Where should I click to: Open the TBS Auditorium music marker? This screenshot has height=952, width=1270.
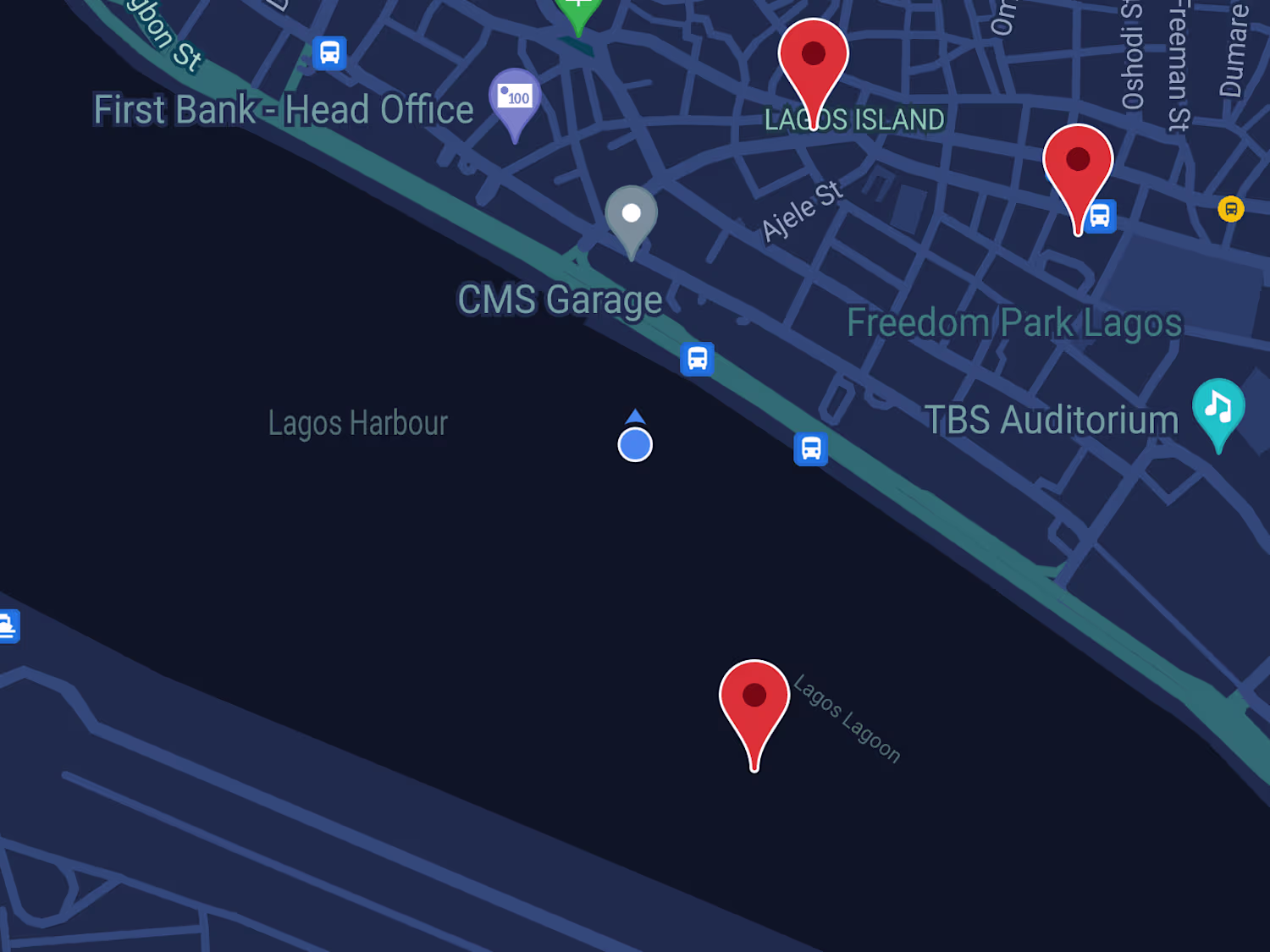click(x=1218, y=408)
